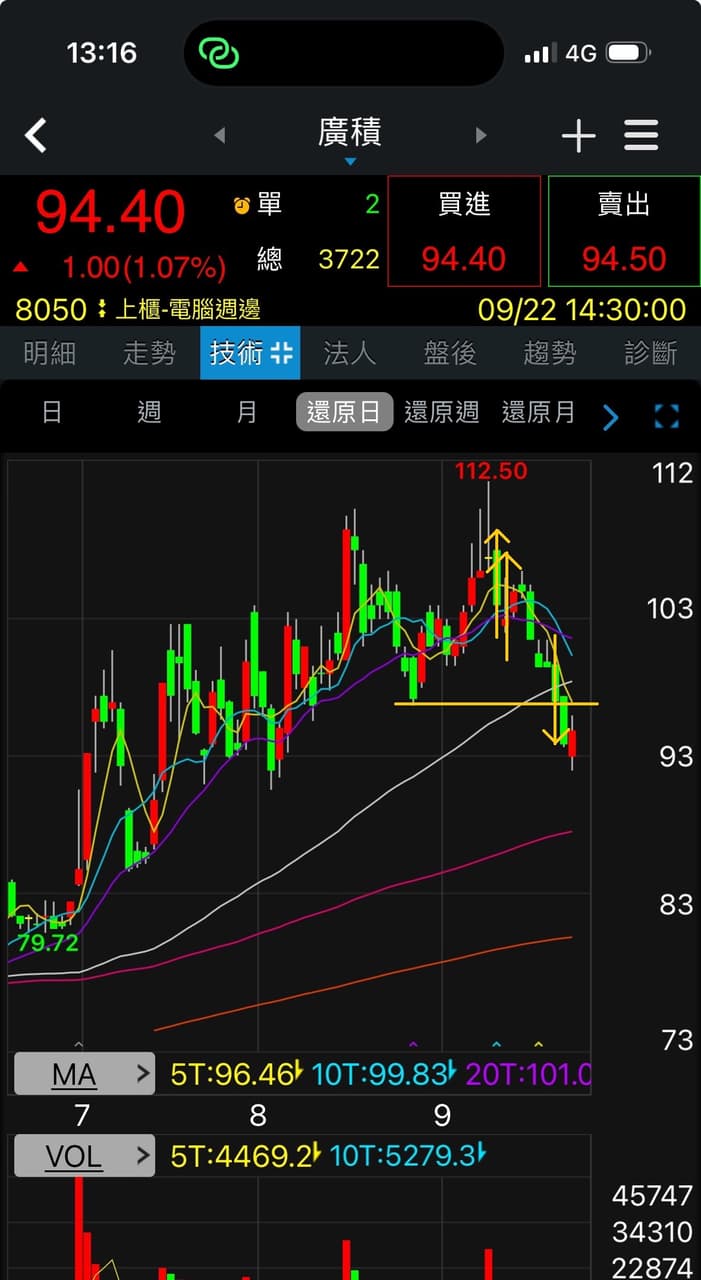Select the 週 chart period

tap(149, 412)
